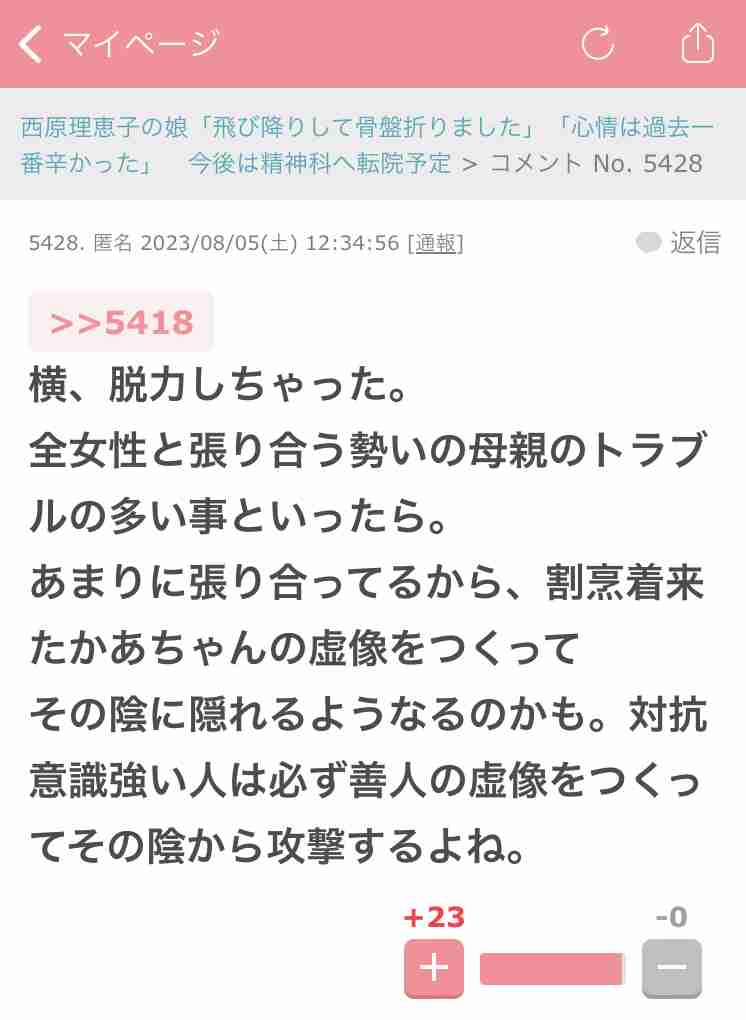Reload the comment page
This screenshot has width=746, height=1020.
click(597, 43)
